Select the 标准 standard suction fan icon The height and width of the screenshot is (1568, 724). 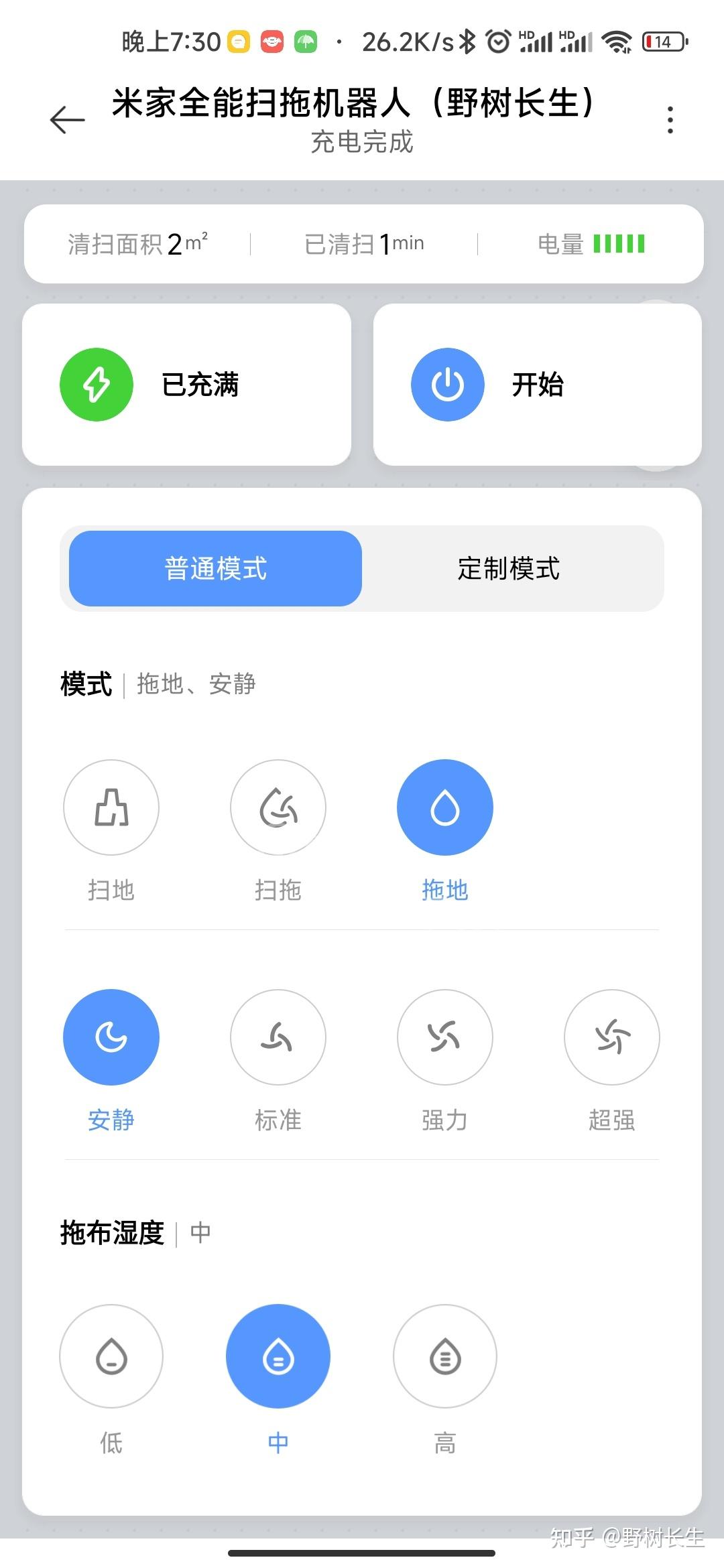pos(278,1037)
